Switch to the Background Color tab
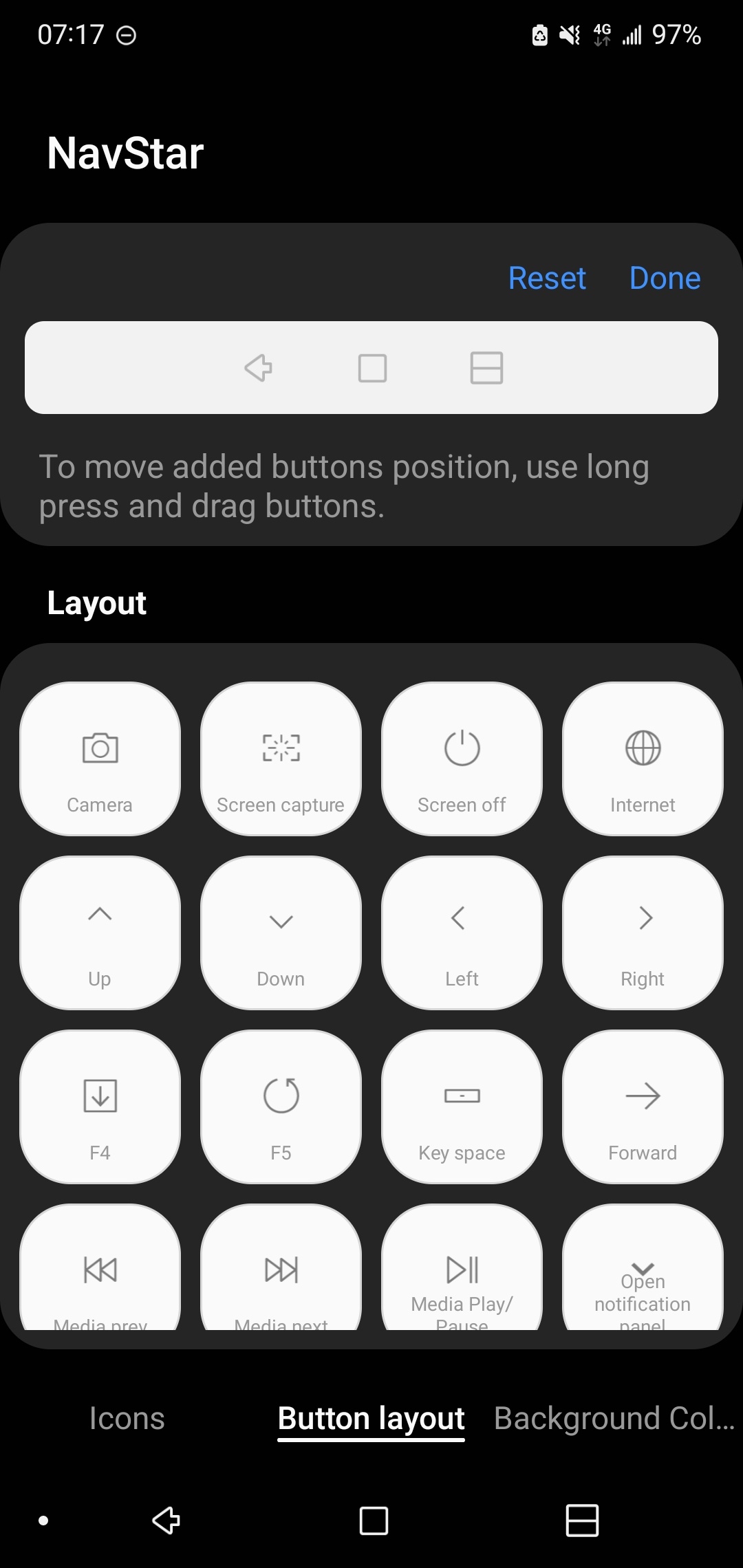This screenshot has height=1568, width=743. click(614, 1419)
